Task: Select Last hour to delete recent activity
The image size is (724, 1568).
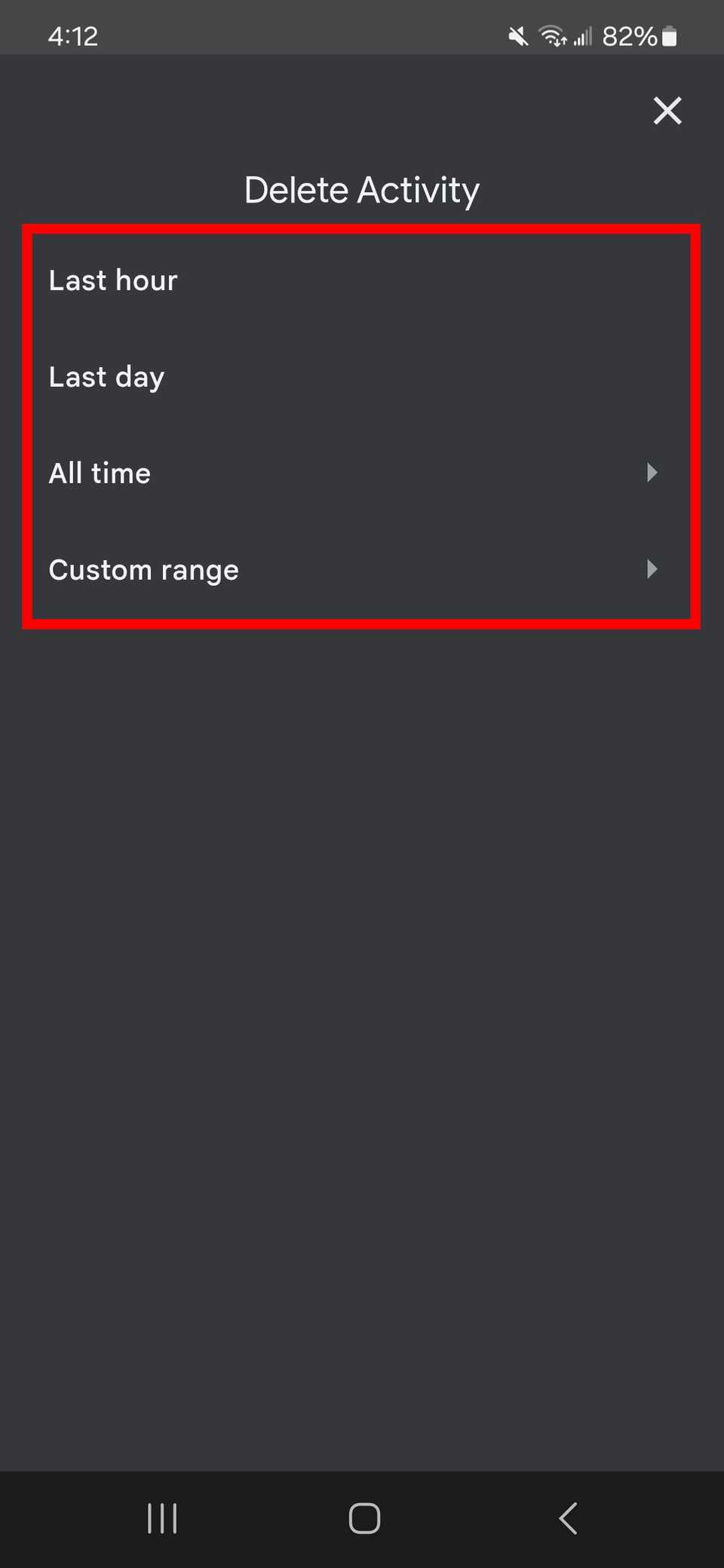Action: pos(113,280)
